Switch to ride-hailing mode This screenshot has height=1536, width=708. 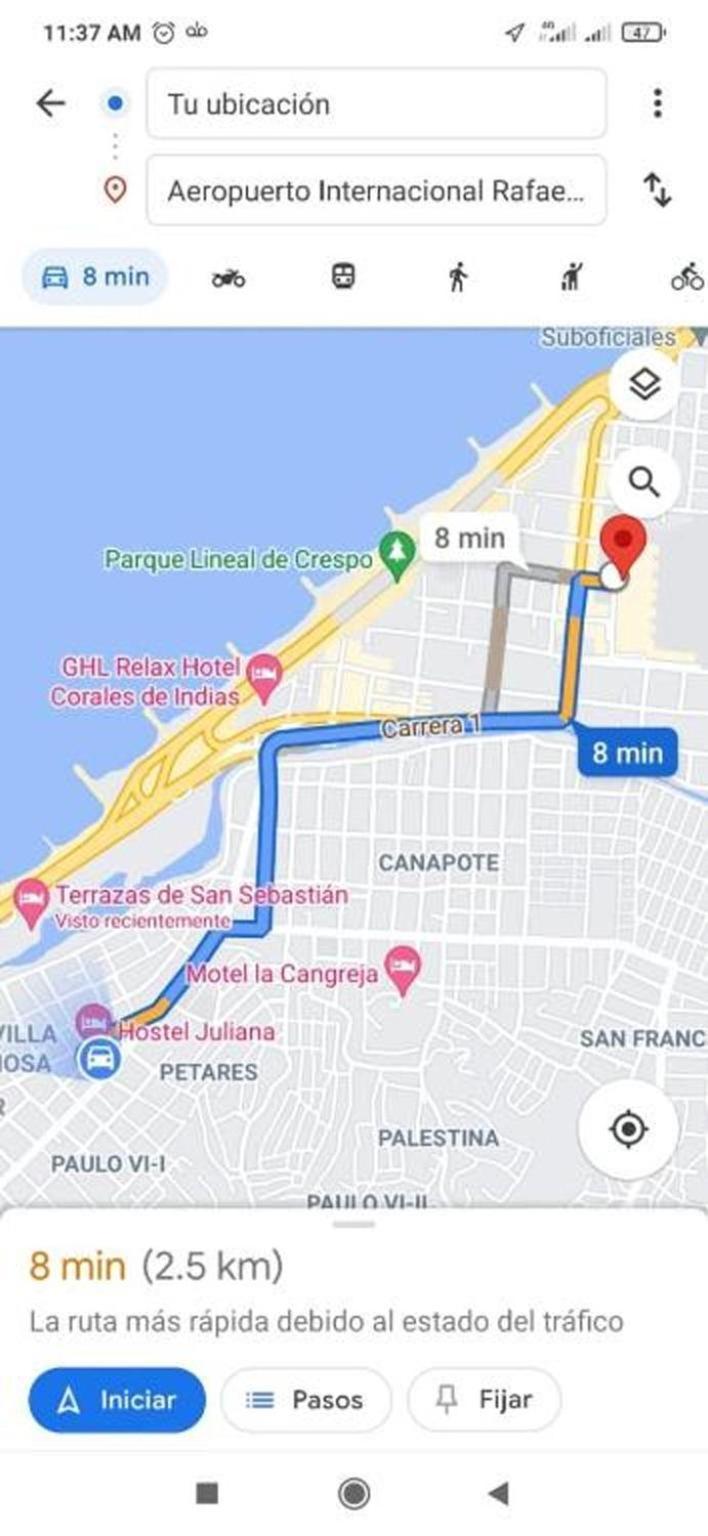(x=572, y=277)
